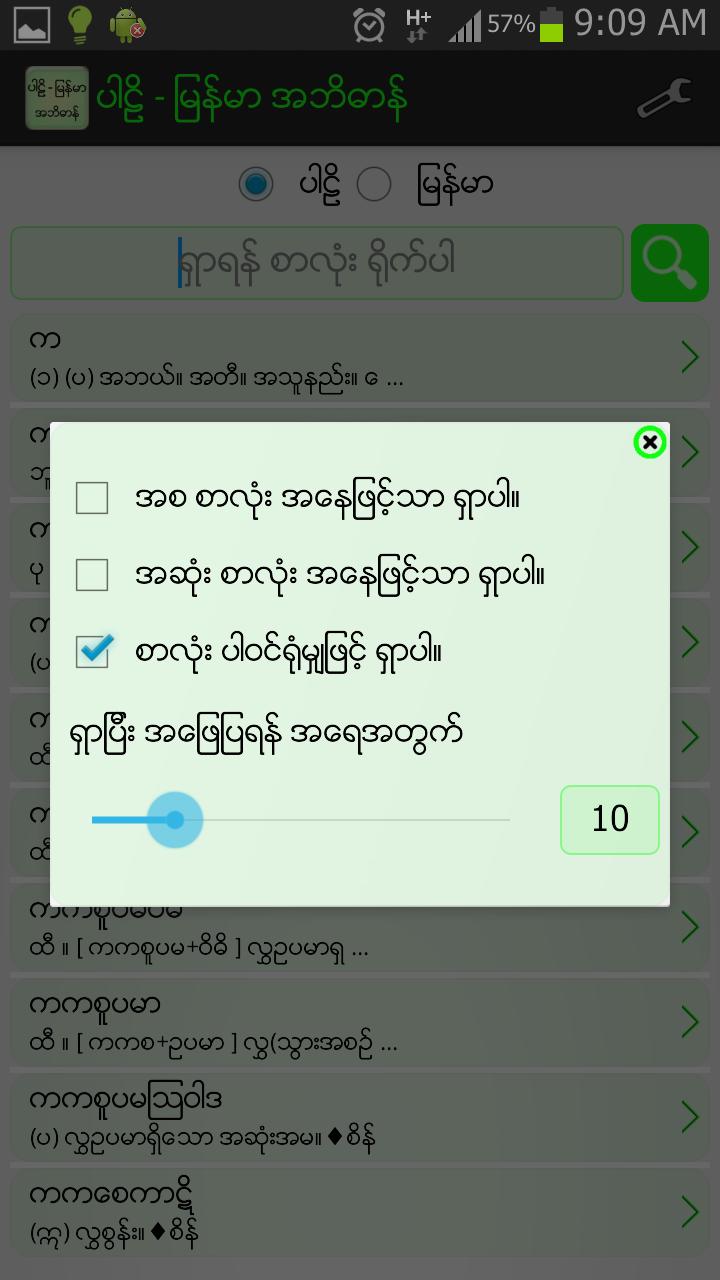Open the settings wrench icon
Screen dimensions: 720x1280
pyautogui.click(x=664, y=98)
